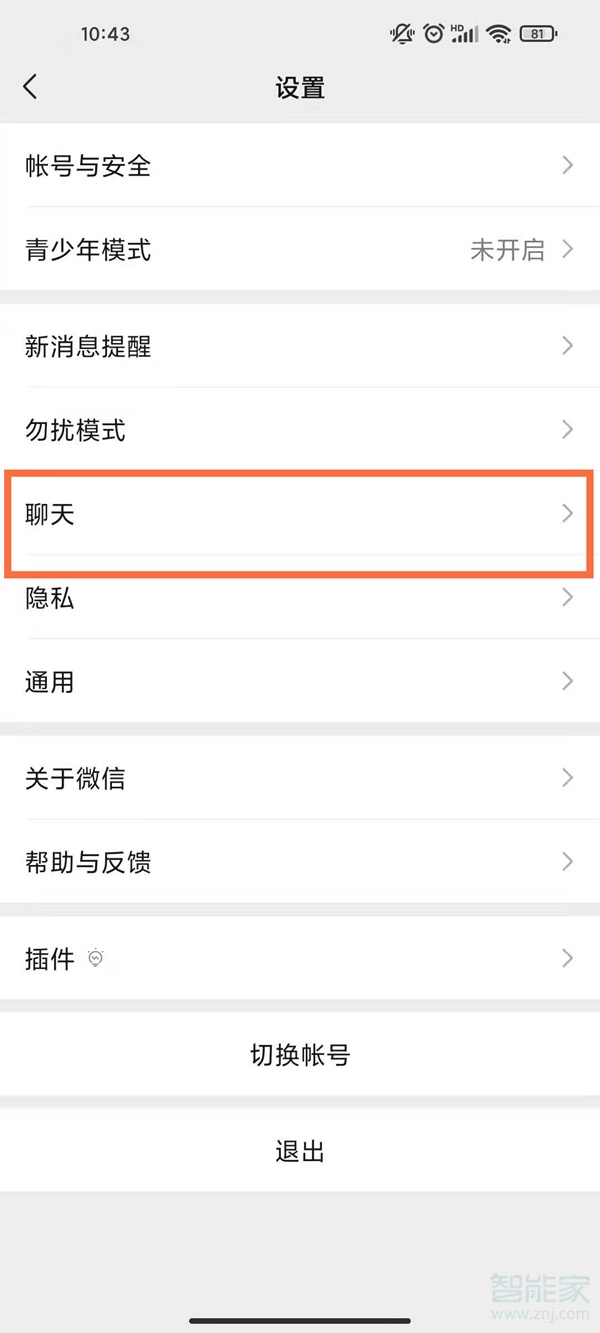Viewport: 600px width, 1333px height.
Task: Tap 切换帐号 to switch accounts
Action: tap(300, 1055)
